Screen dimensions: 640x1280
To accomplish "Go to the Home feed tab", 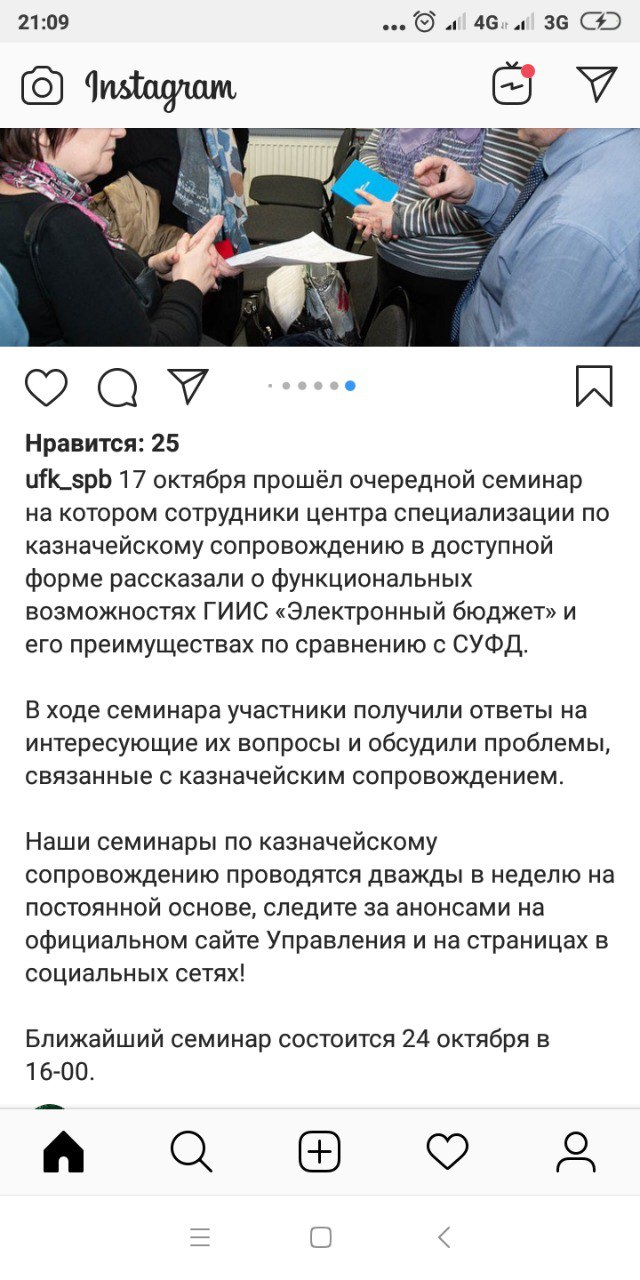I will coord(64,1152).
